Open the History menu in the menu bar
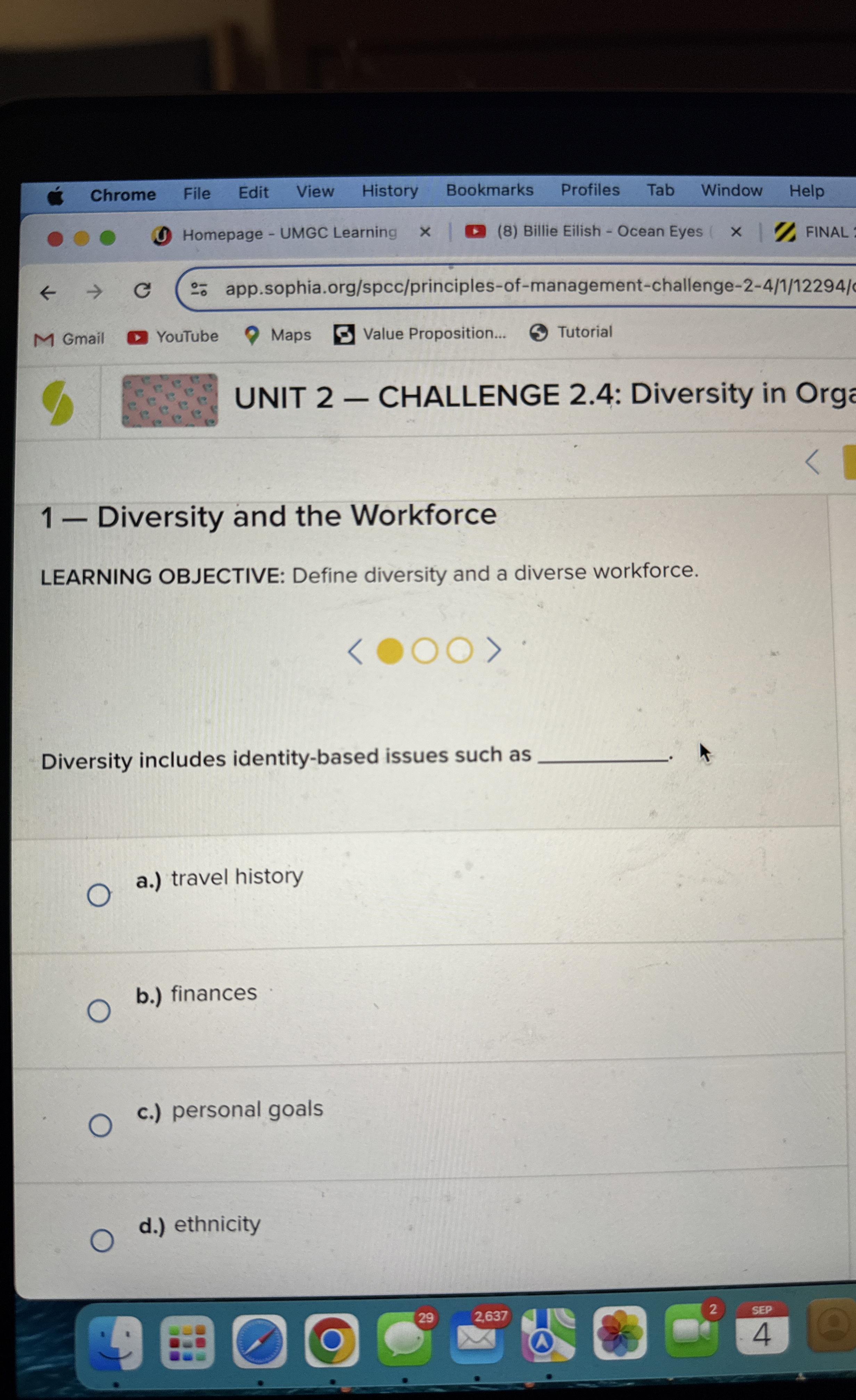The height and width of the screenshot is (1400, 856). pos(390,191)
